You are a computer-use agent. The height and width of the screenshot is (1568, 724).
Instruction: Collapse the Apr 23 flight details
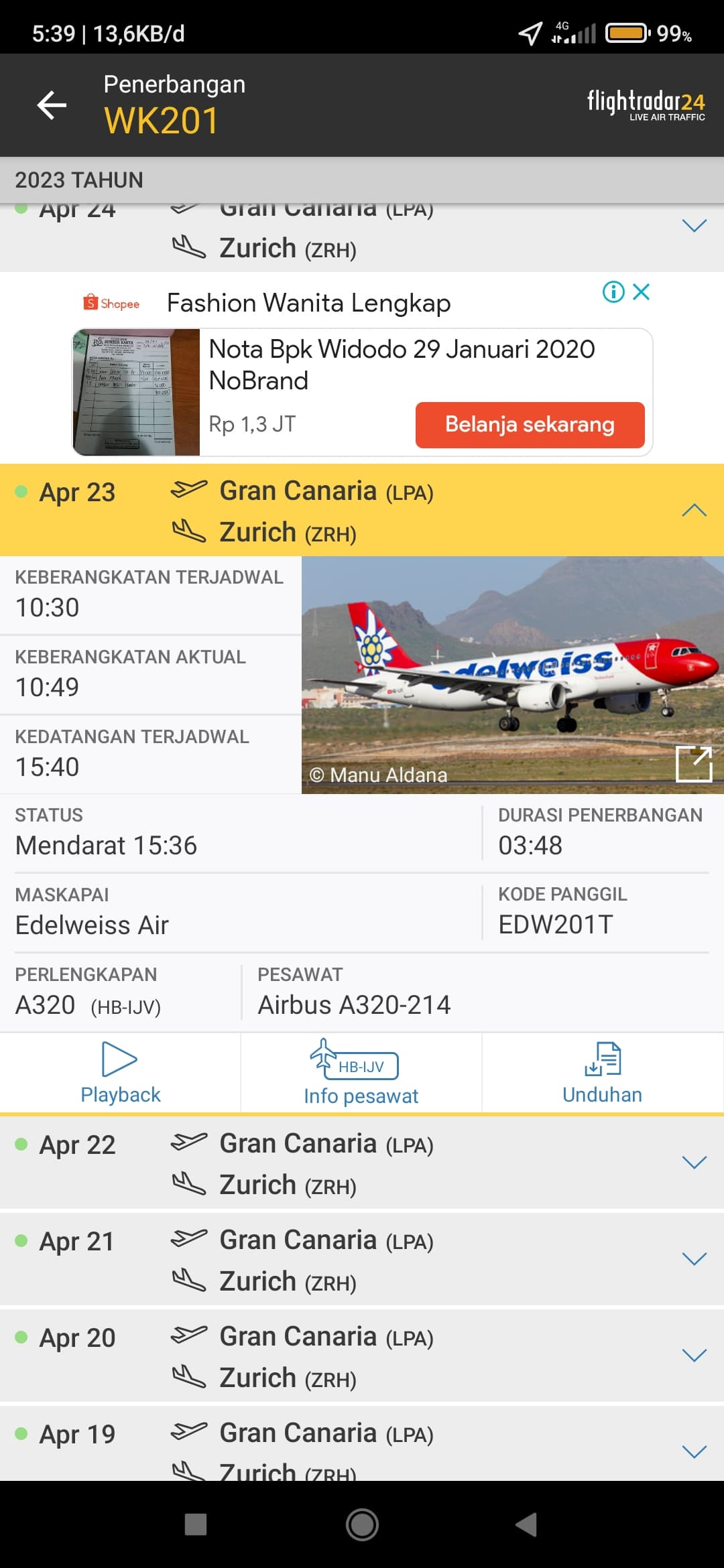tap(694, 511)
